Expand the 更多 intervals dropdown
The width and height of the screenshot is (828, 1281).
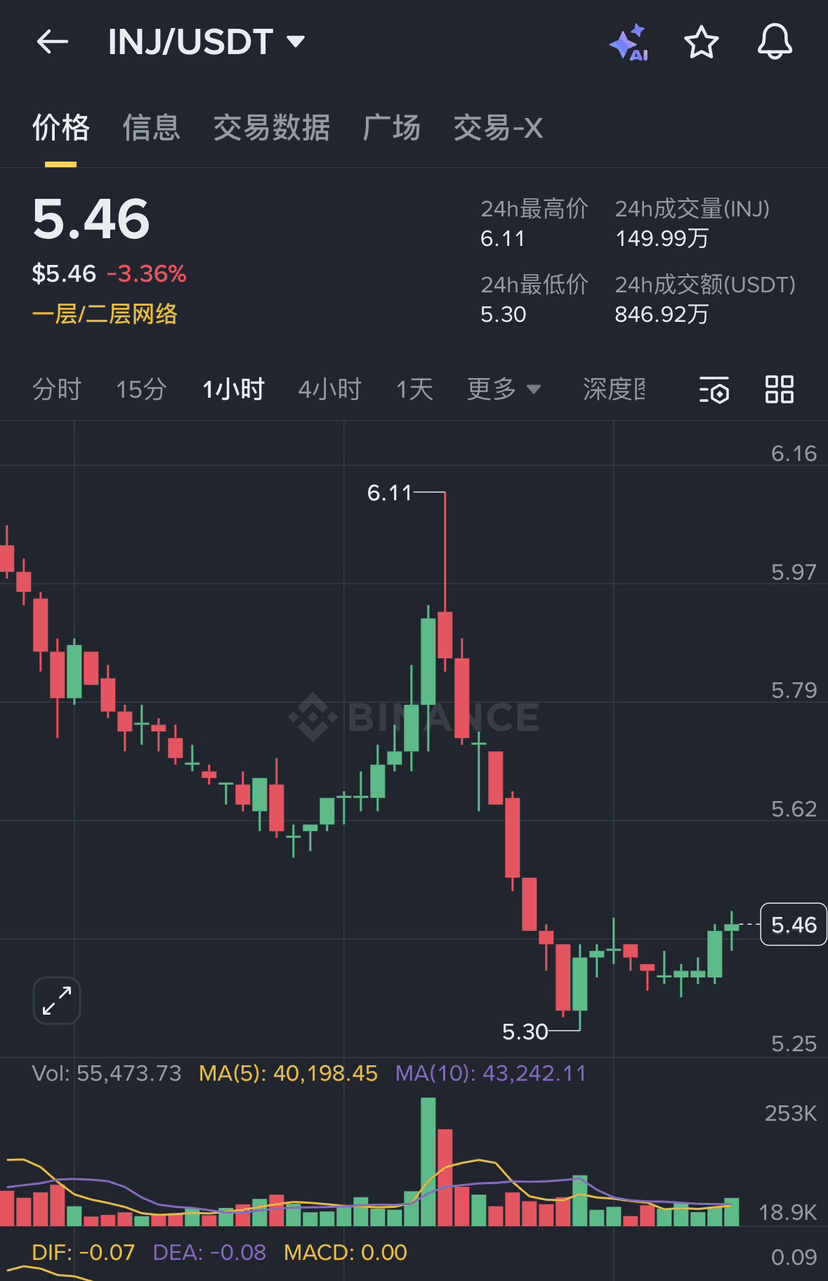tap(504, 389)
